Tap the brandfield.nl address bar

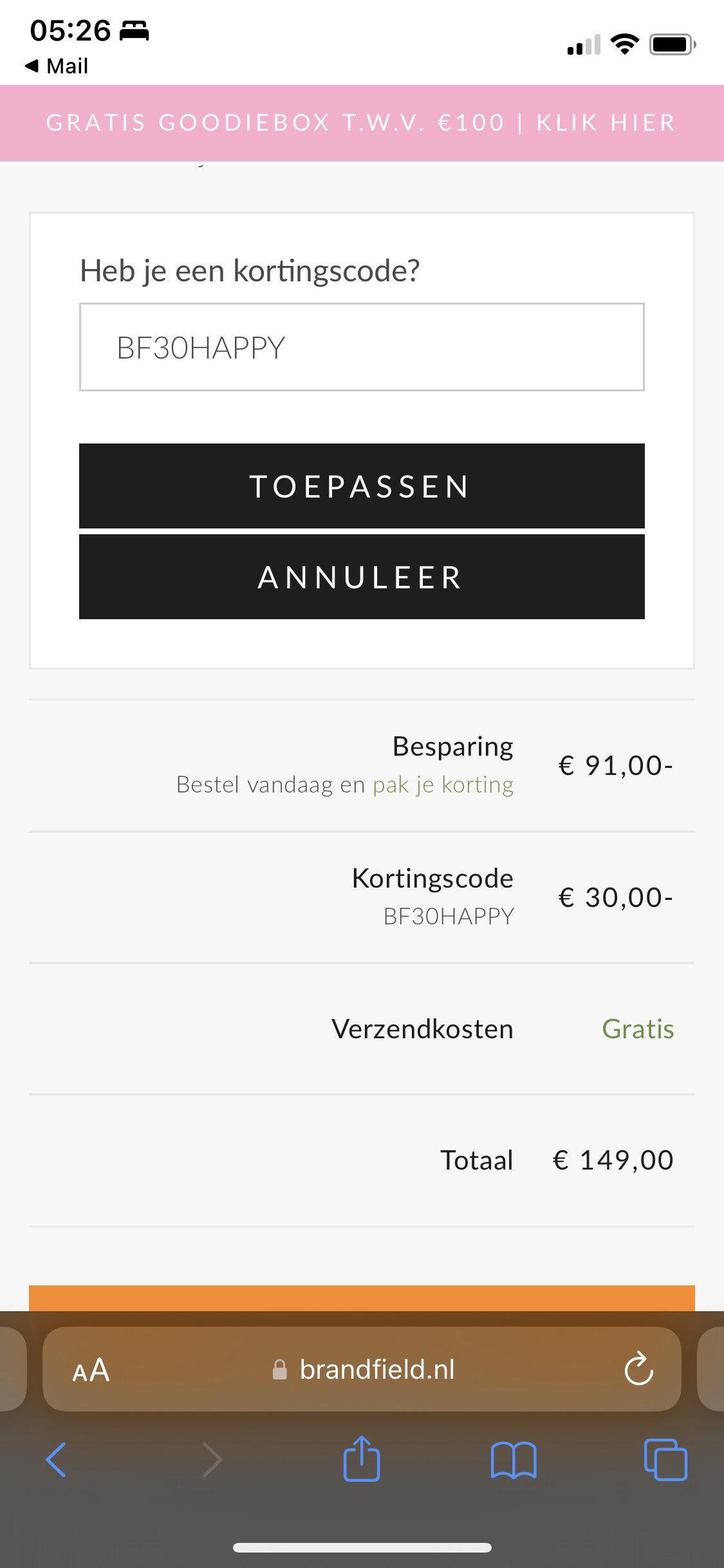[x=362, y=1369]
